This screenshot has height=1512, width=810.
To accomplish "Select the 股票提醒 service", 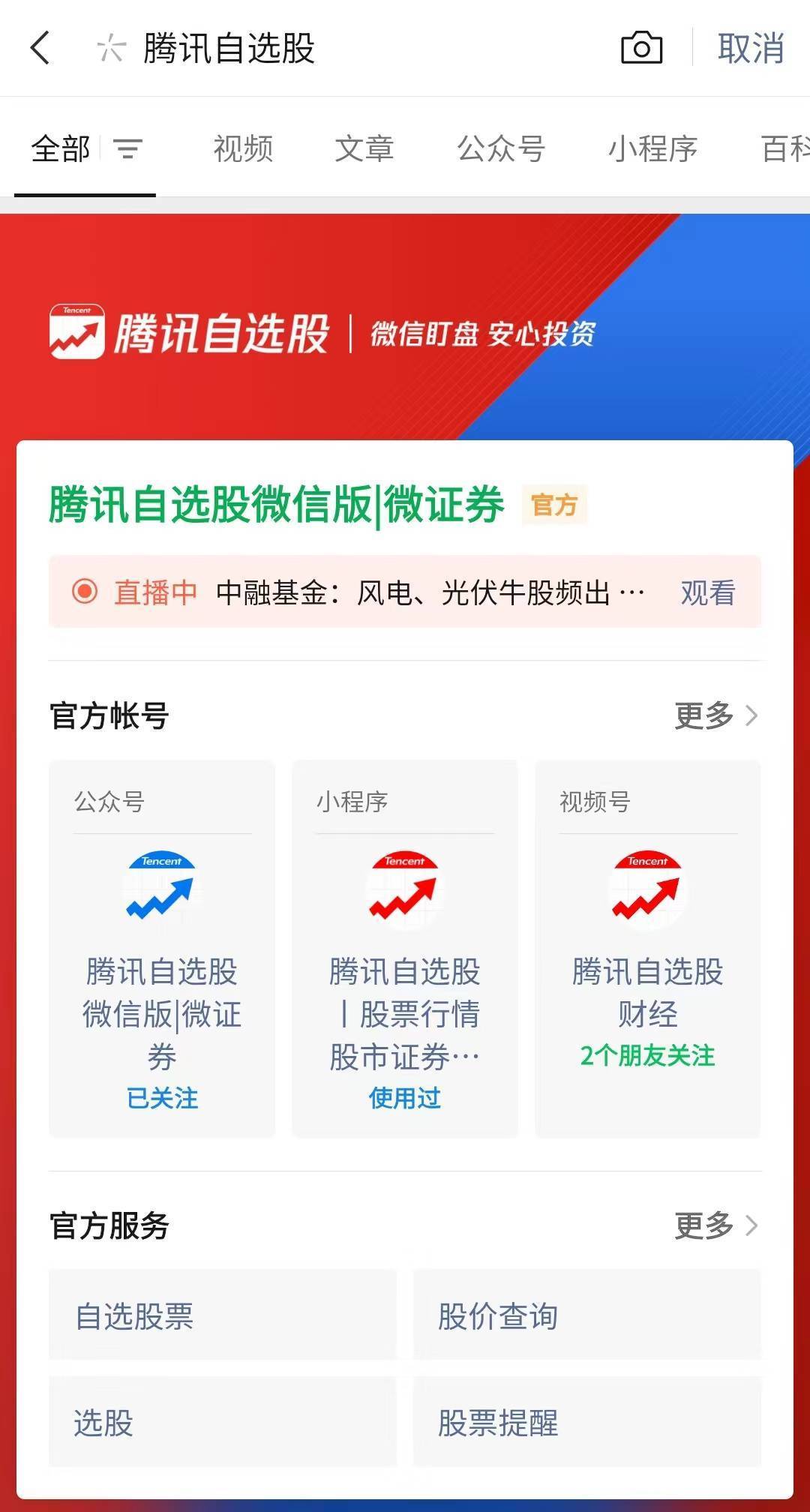I will pos(587,1421).
